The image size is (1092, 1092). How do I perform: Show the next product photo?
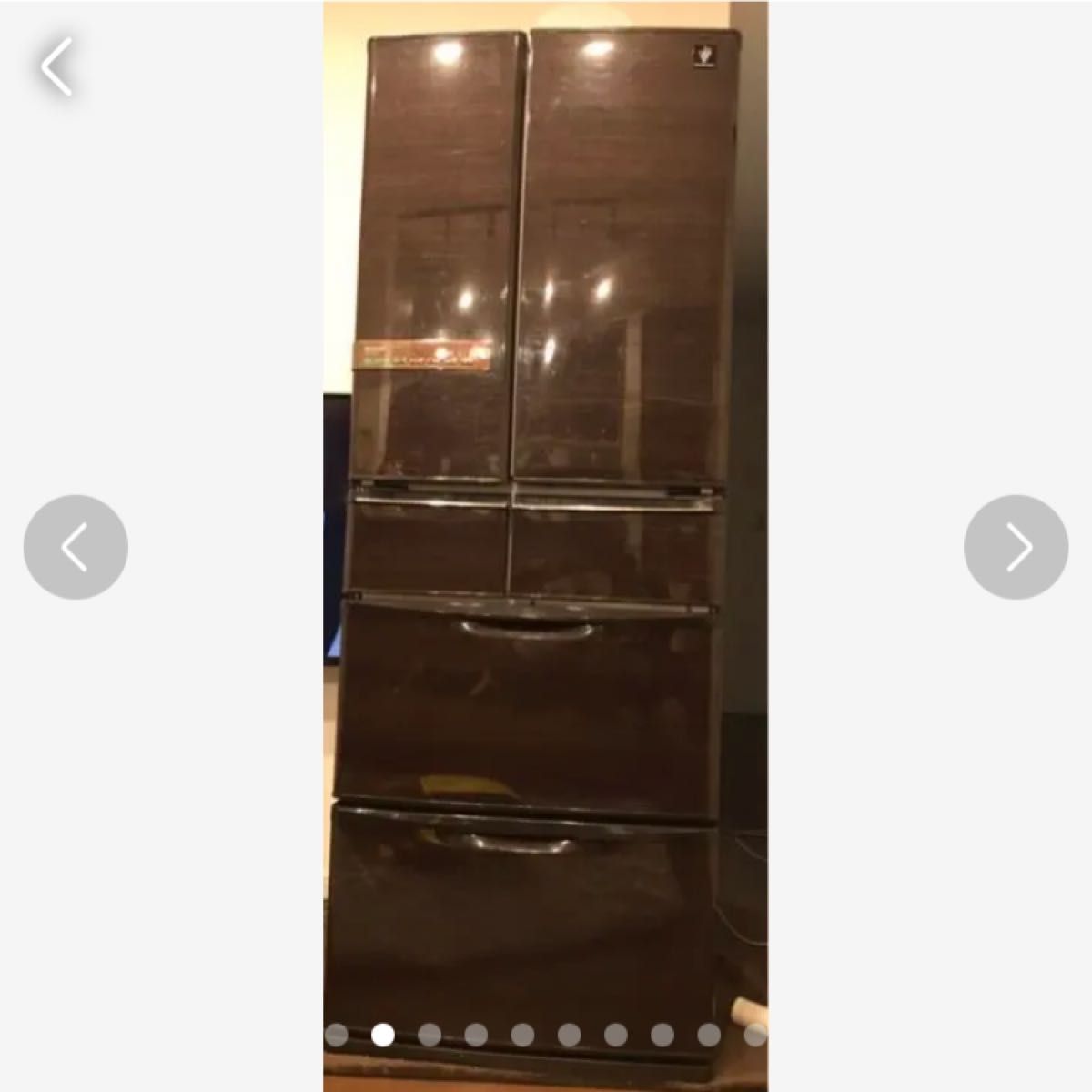click(1016, 547)
